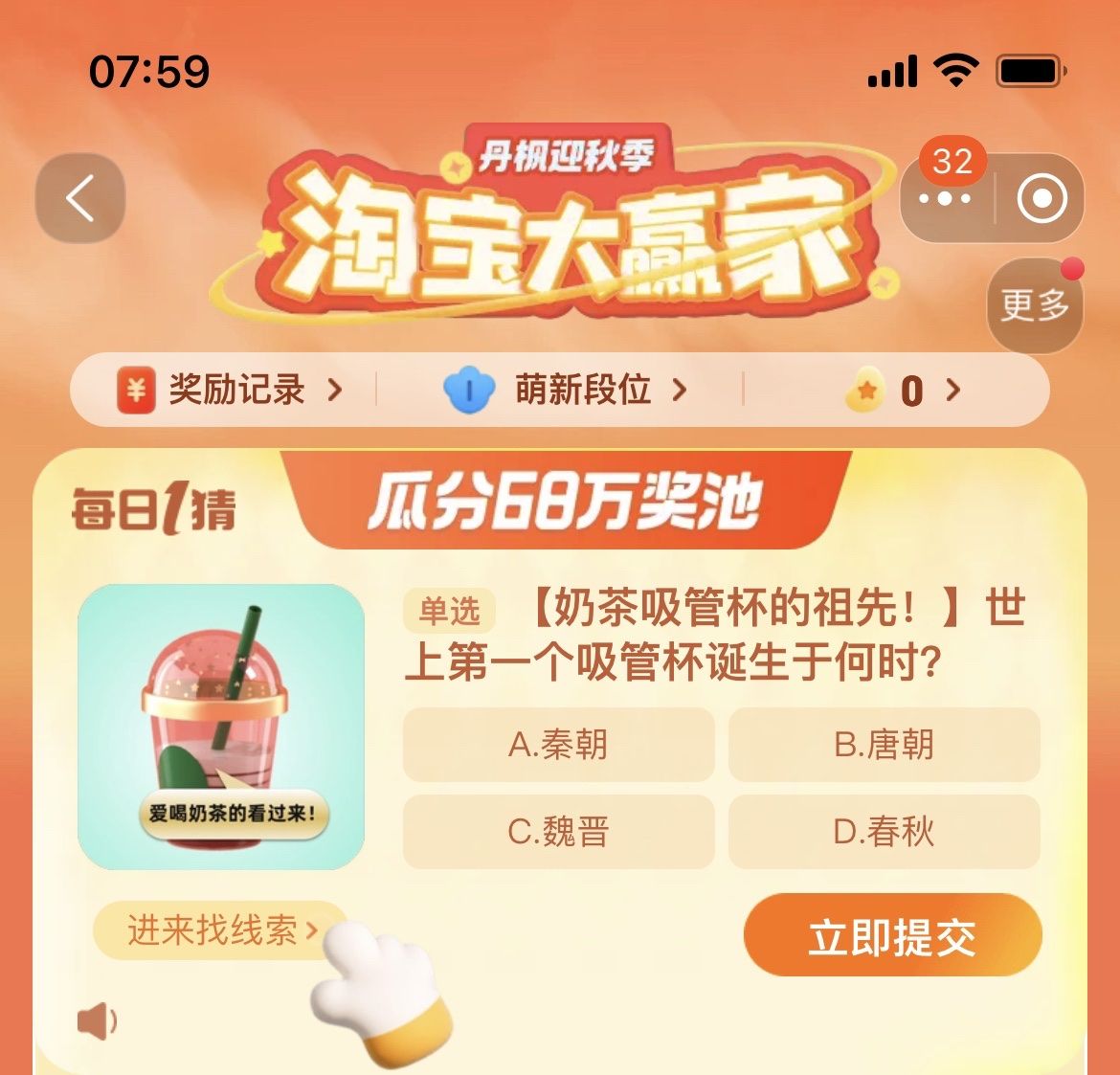The height and width of the screenshot is (1075, 1120).
Task: Choose answer C.魏晋
Action: coord(558,832)
